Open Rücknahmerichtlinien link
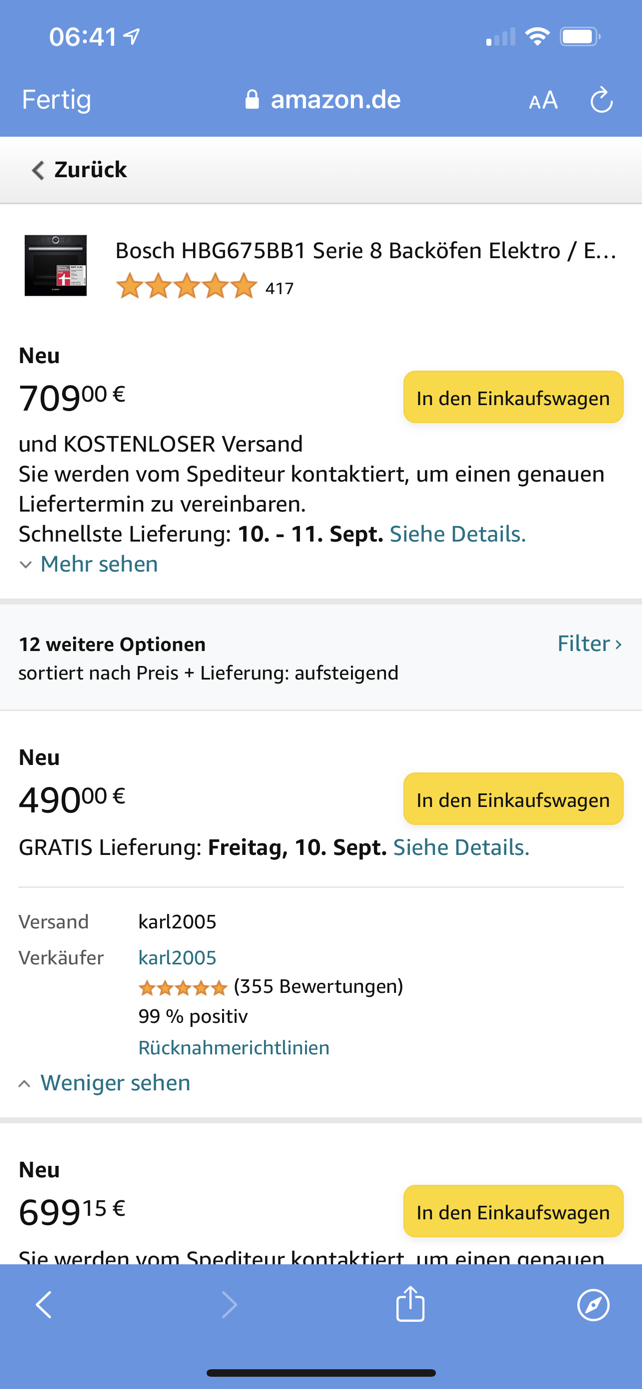The image size is (642, 1389). (x=234, y=1048)
